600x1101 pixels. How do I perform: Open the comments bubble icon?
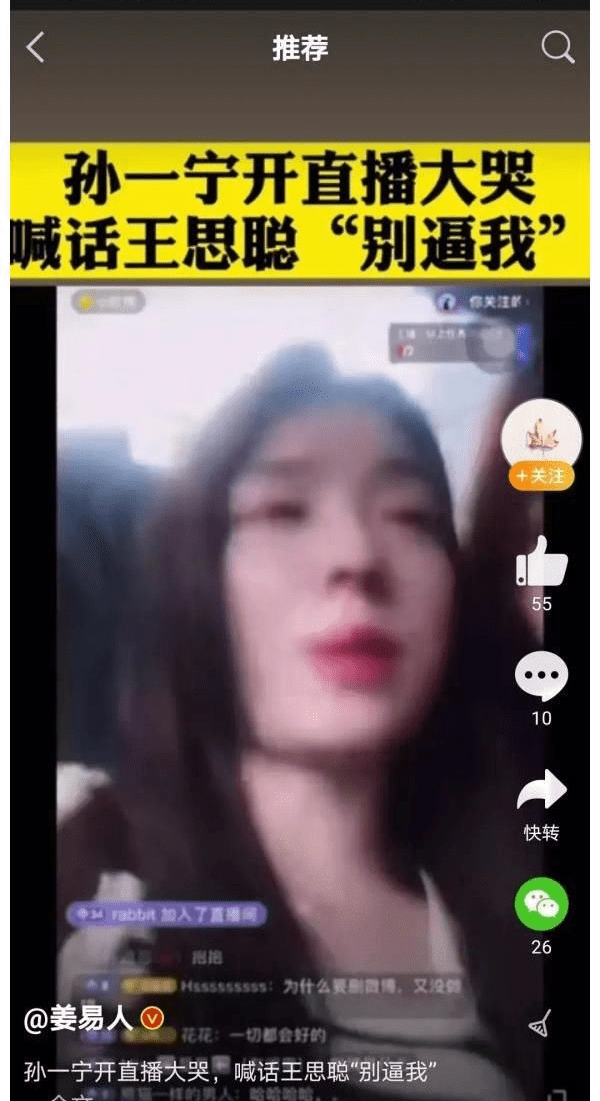coord(541,677)
